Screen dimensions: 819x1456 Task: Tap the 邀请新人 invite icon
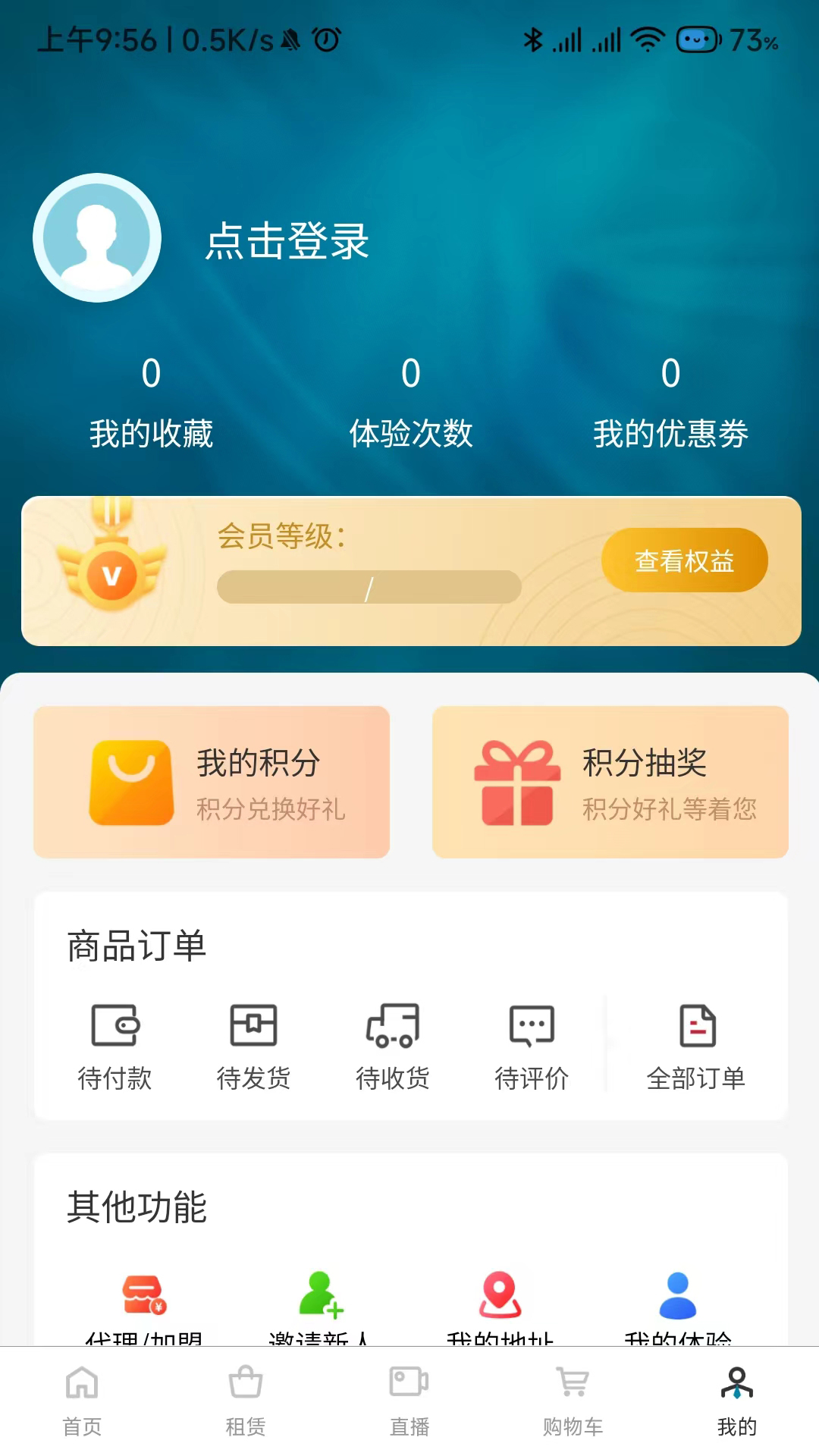coord(318,1291)
